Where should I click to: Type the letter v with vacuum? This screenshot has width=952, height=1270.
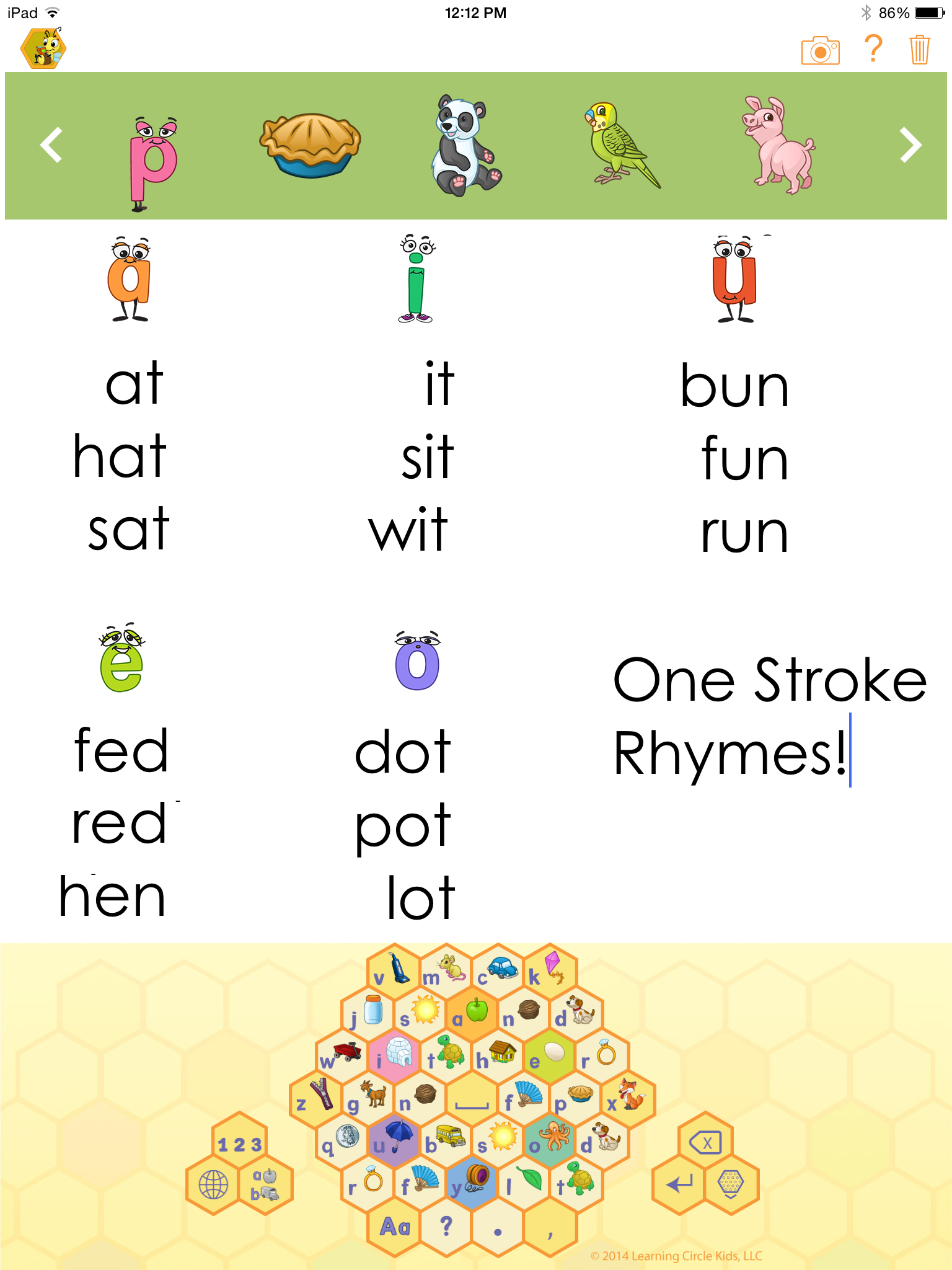[393, 971]
